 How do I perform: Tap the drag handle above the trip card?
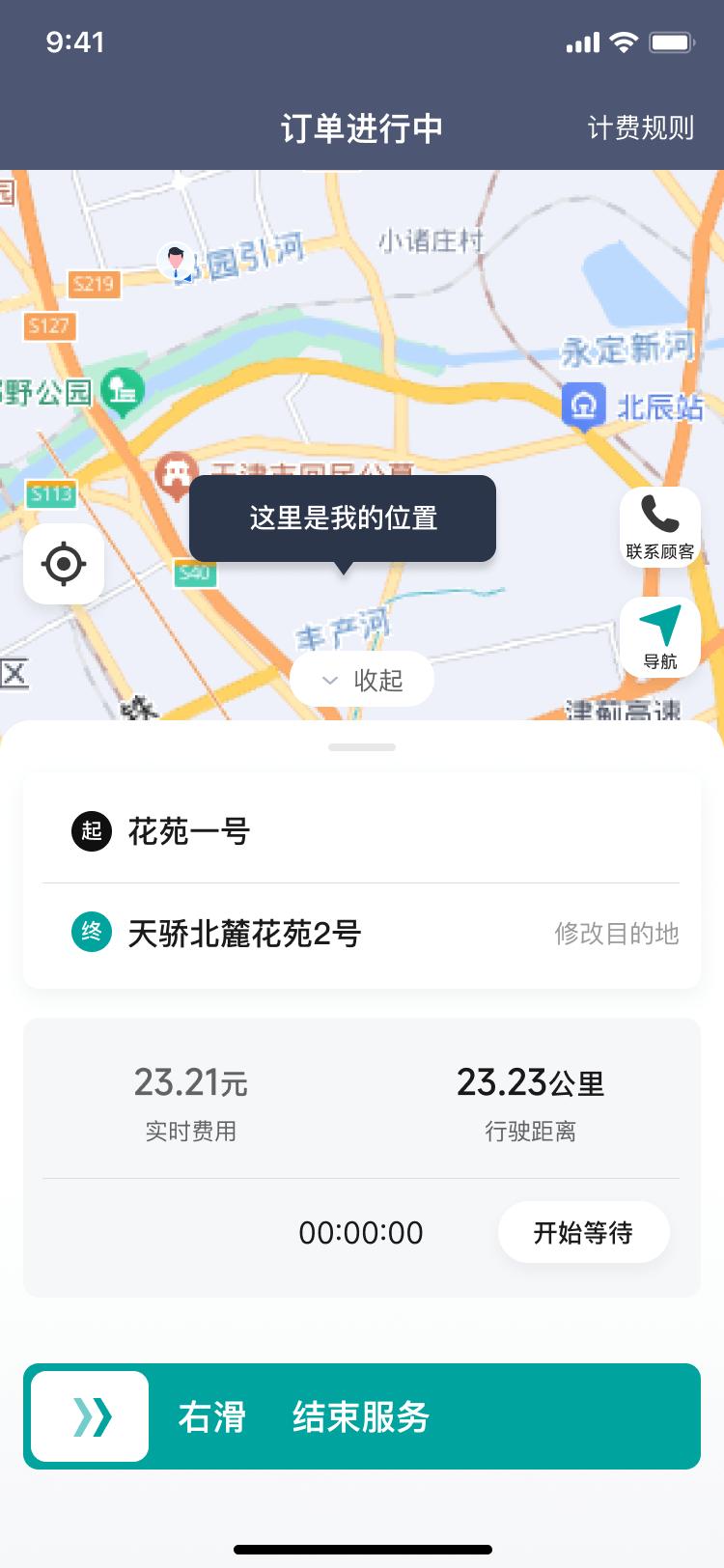click(361, 746)
